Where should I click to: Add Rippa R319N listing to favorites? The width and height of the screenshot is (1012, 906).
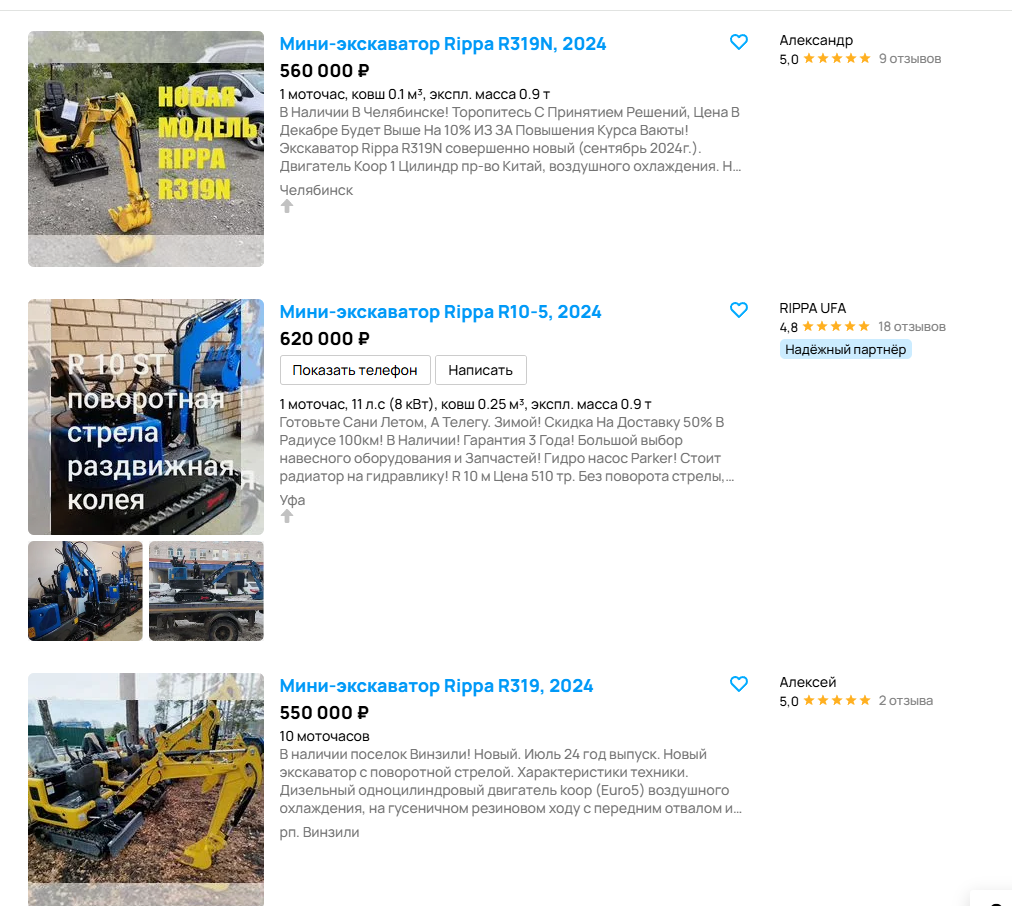(x=738, y=42)
